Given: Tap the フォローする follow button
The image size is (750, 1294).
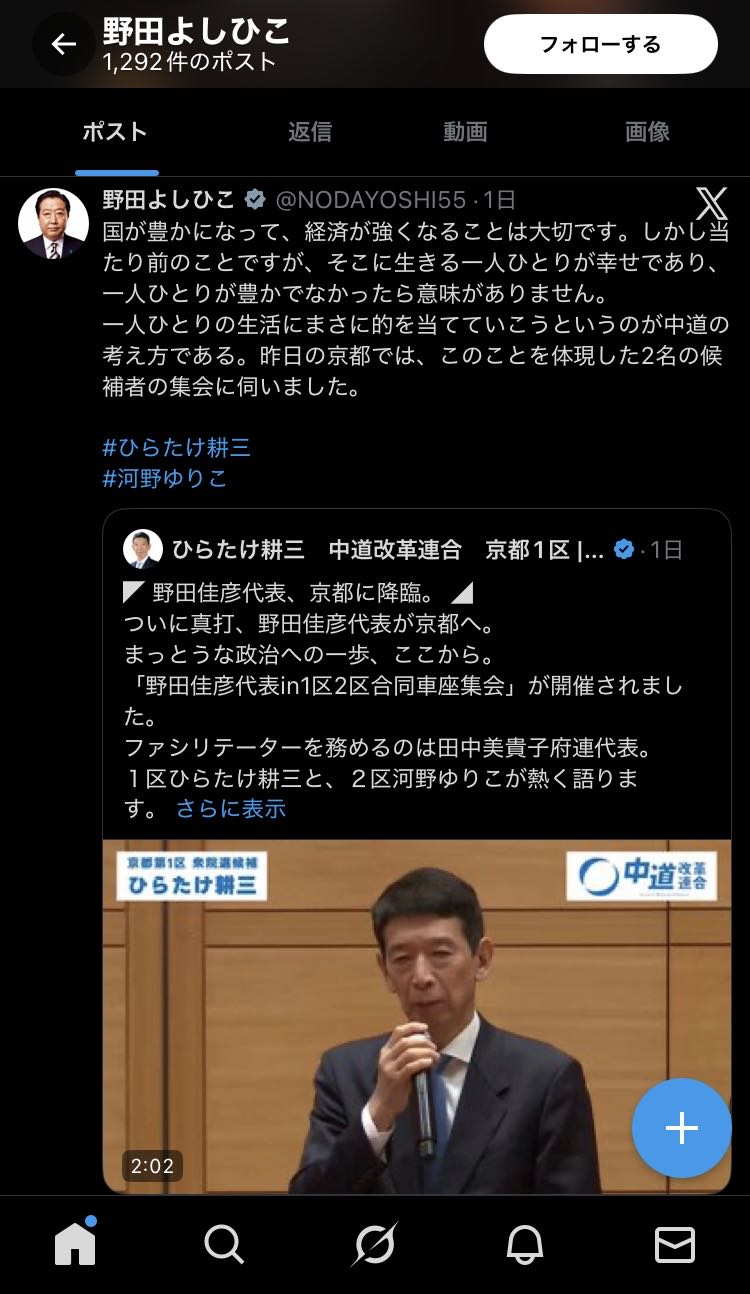Looking at the screenshot, I should pos(601,45).
